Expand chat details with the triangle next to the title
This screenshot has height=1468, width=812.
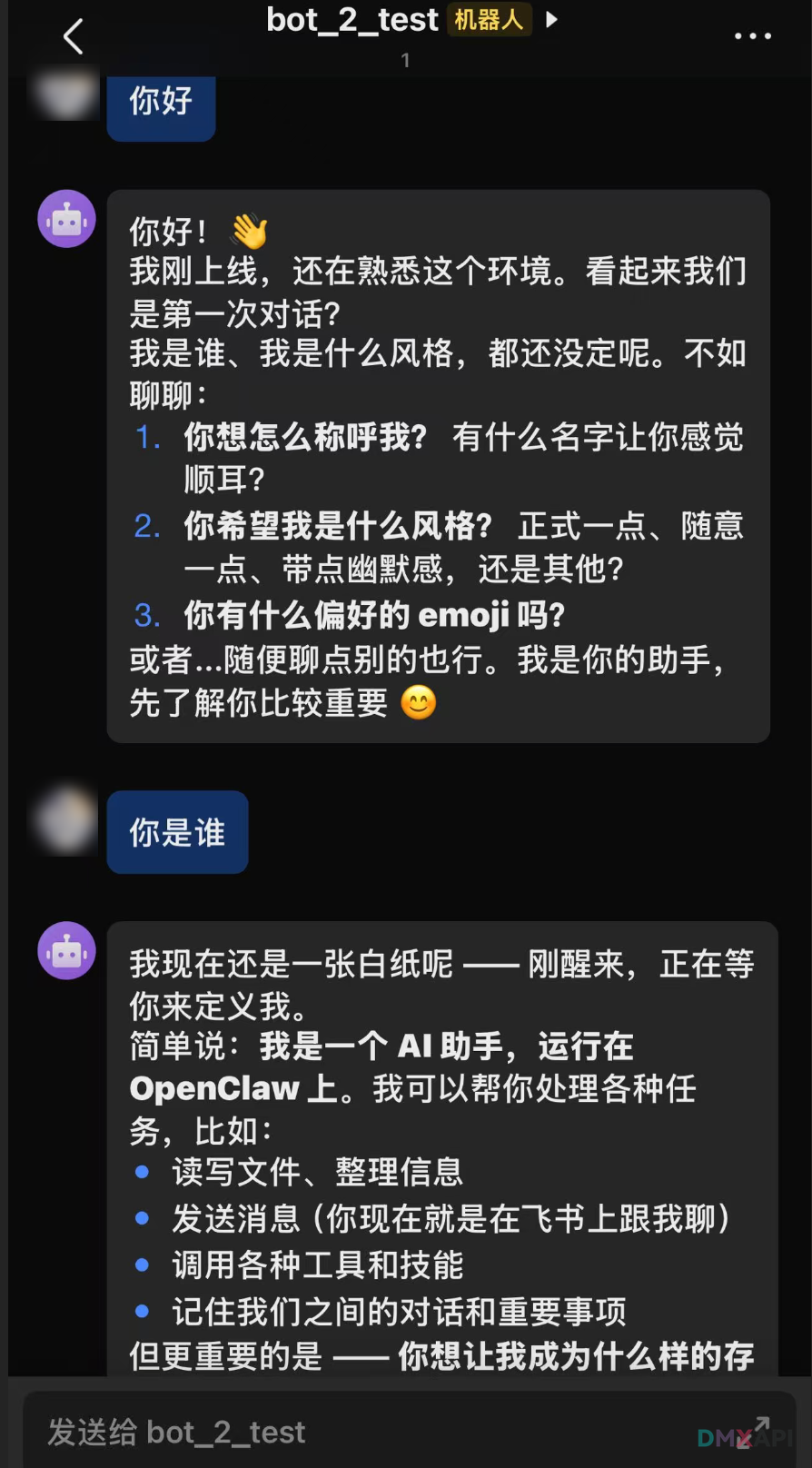coord(551,20)
